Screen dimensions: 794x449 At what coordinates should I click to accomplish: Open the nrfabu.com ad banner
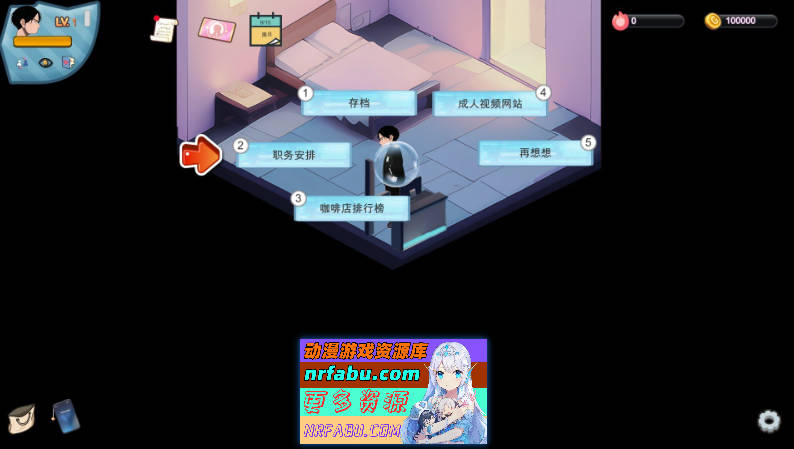(393, 391)
